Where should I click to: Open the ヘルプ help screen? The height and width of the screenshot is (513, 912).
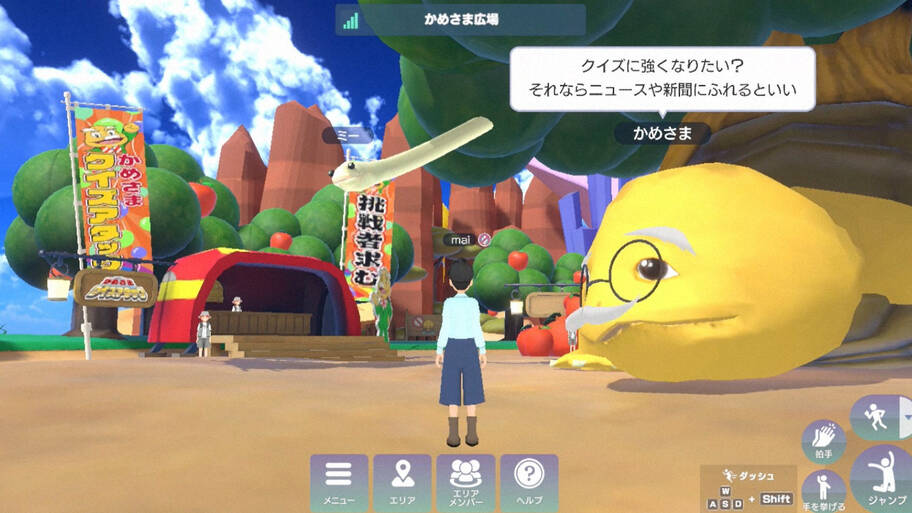(528, 481)
